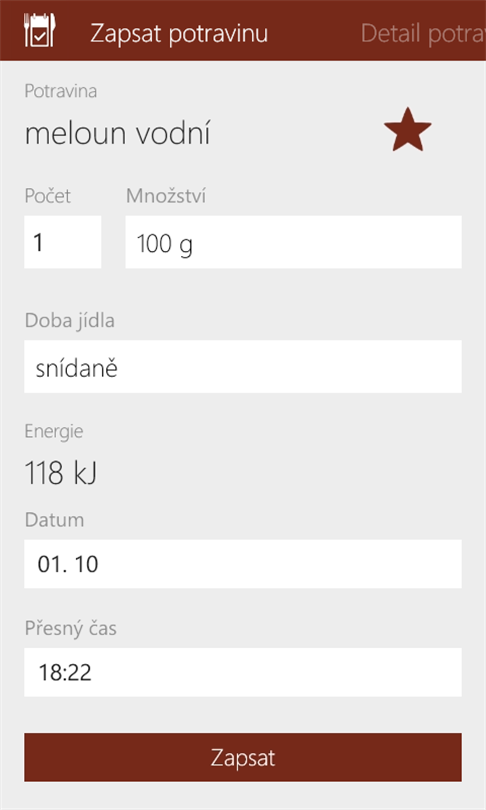
Task: Open the Množství 100 g picker
Action: coord(293,242)
